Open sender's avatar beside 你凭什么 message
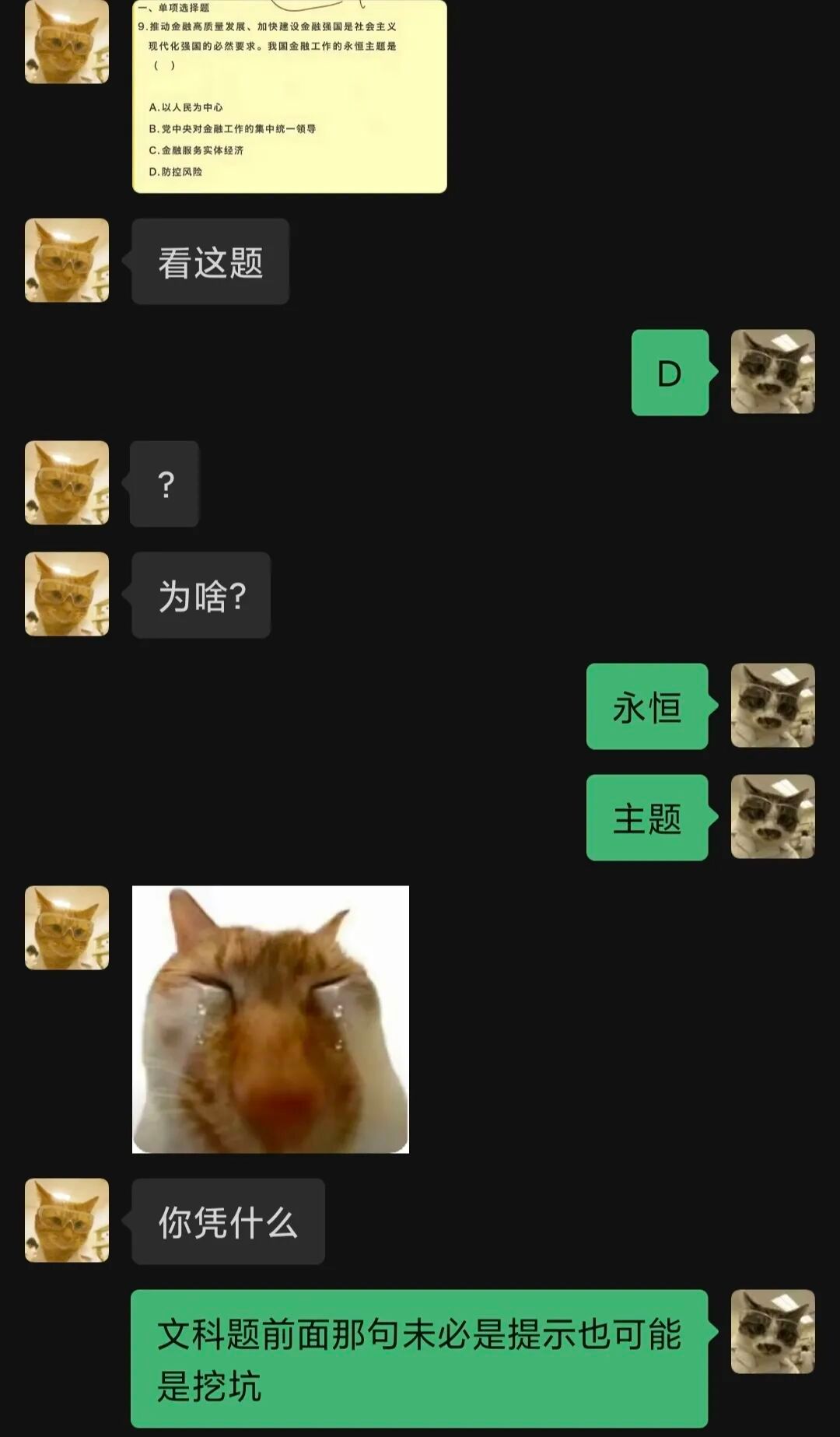This screenshot has height=1437, width=840. 67,1220
